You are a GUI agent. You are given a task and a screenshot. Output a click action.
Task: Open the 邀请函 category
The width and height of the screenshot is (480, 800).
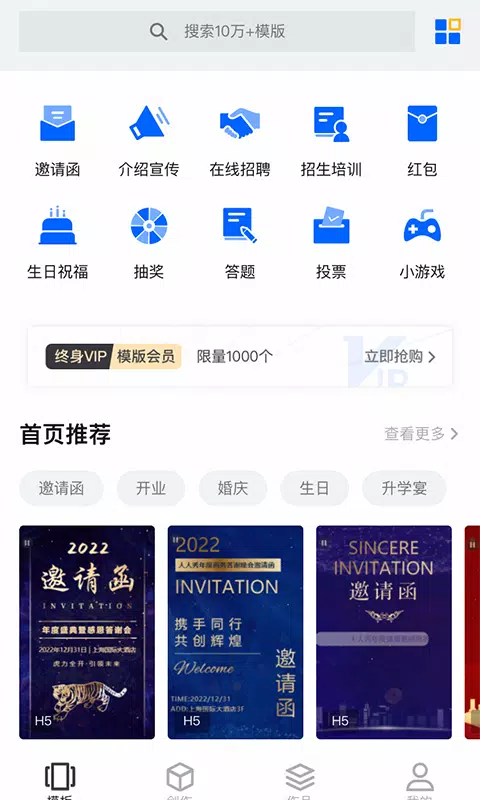coord(58,141)
